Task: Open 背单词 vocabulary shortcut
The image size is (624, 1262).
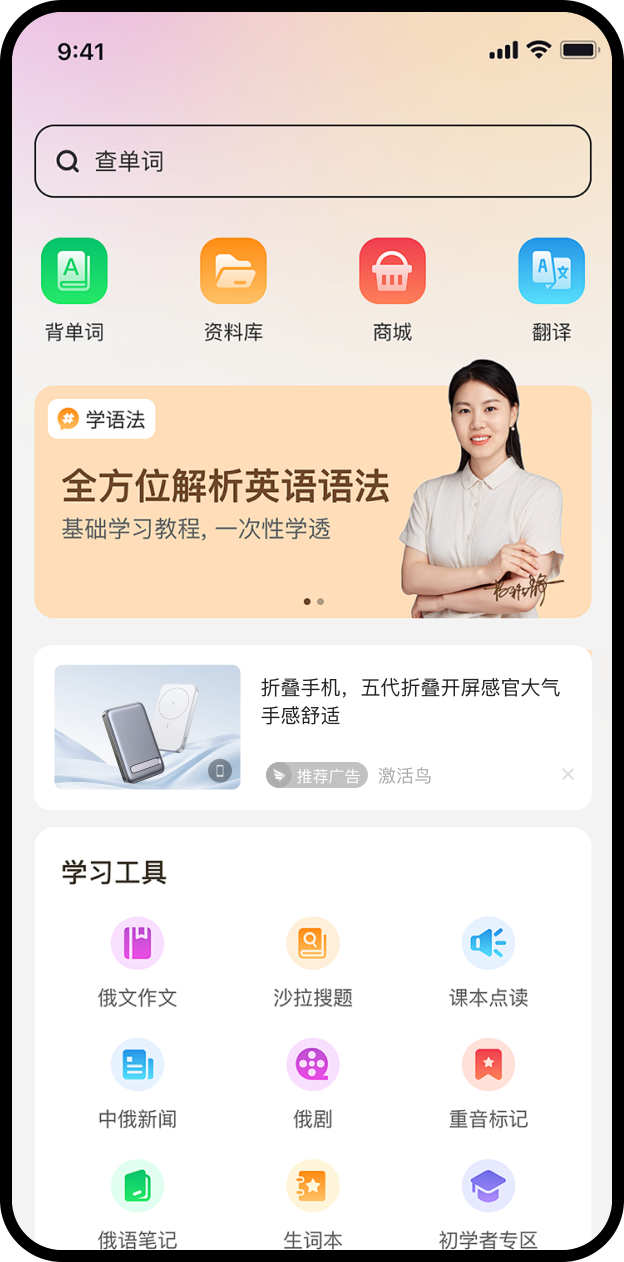Action: pos(74,271)
